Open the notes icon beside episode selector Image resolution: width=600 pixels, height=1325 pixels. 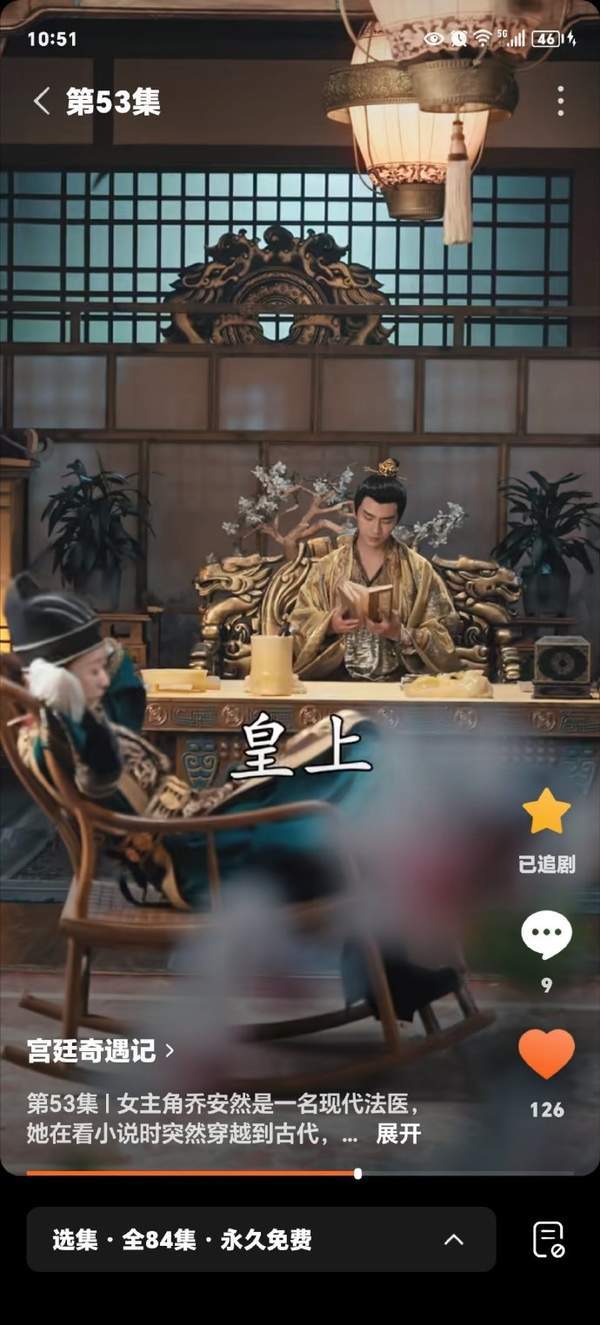point(548,1239)
